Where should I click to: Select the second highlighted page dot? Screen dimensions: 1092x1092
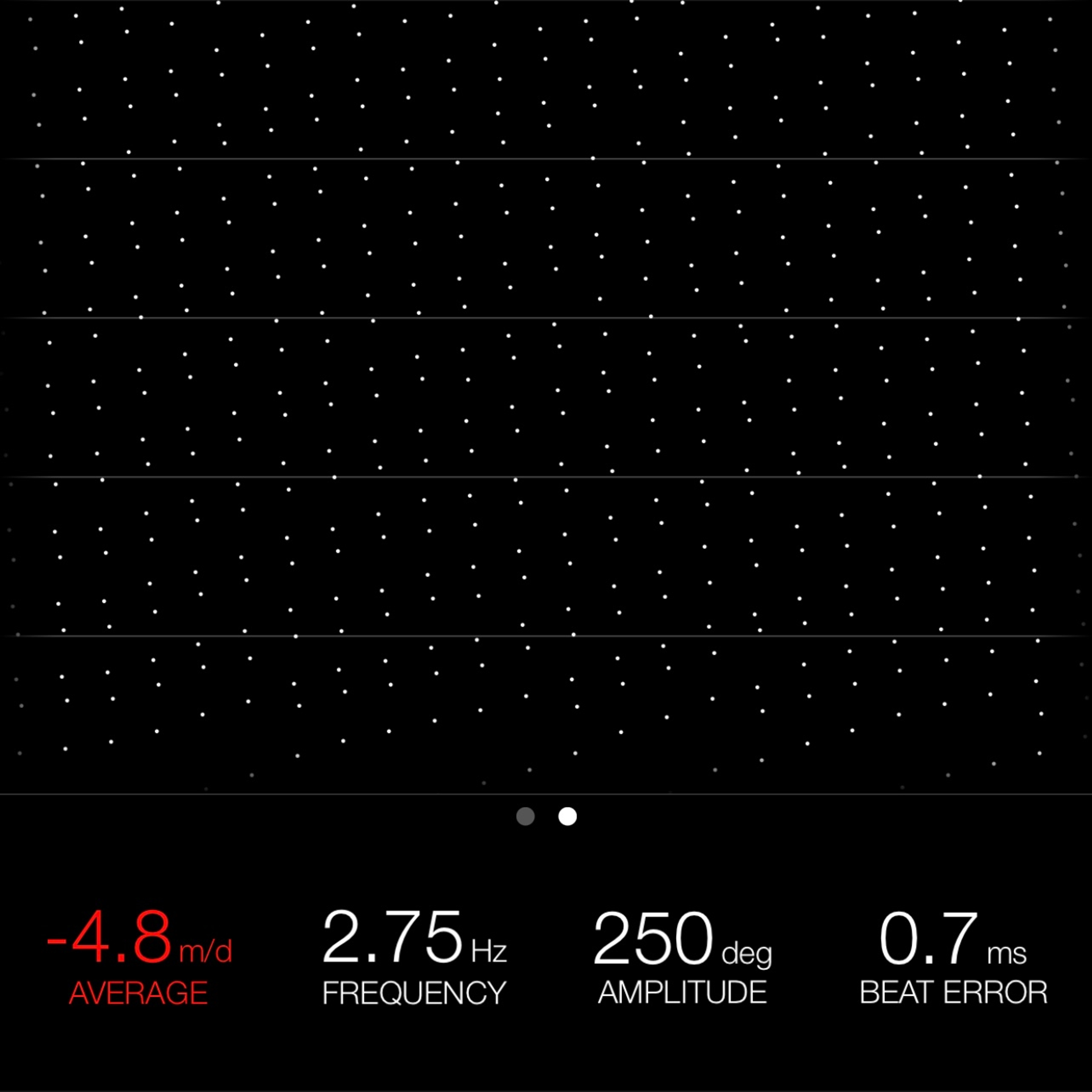pyautogui.click(x=568, y=816)
